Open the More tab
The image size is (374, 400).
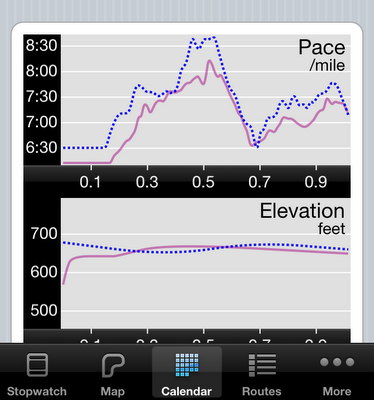point(337,374)
